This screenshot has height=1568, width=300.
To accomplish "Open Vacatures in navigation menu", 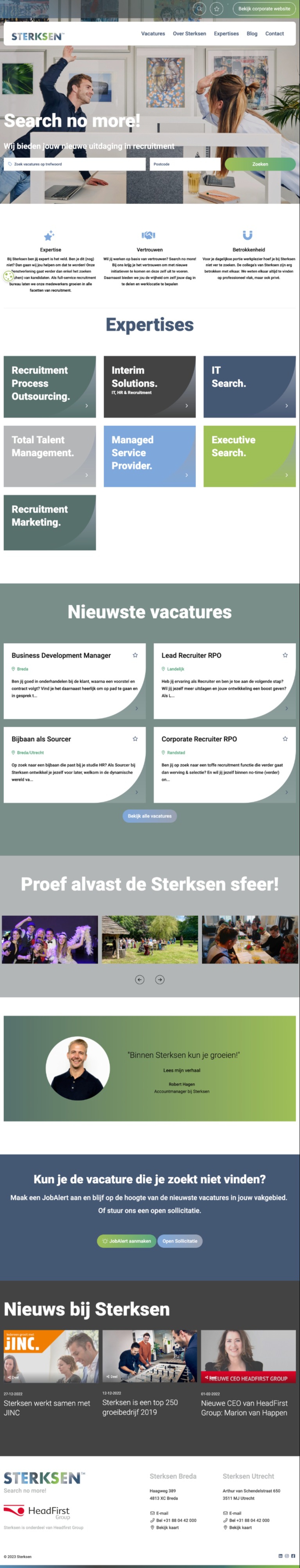I will [x=153, y=34].
